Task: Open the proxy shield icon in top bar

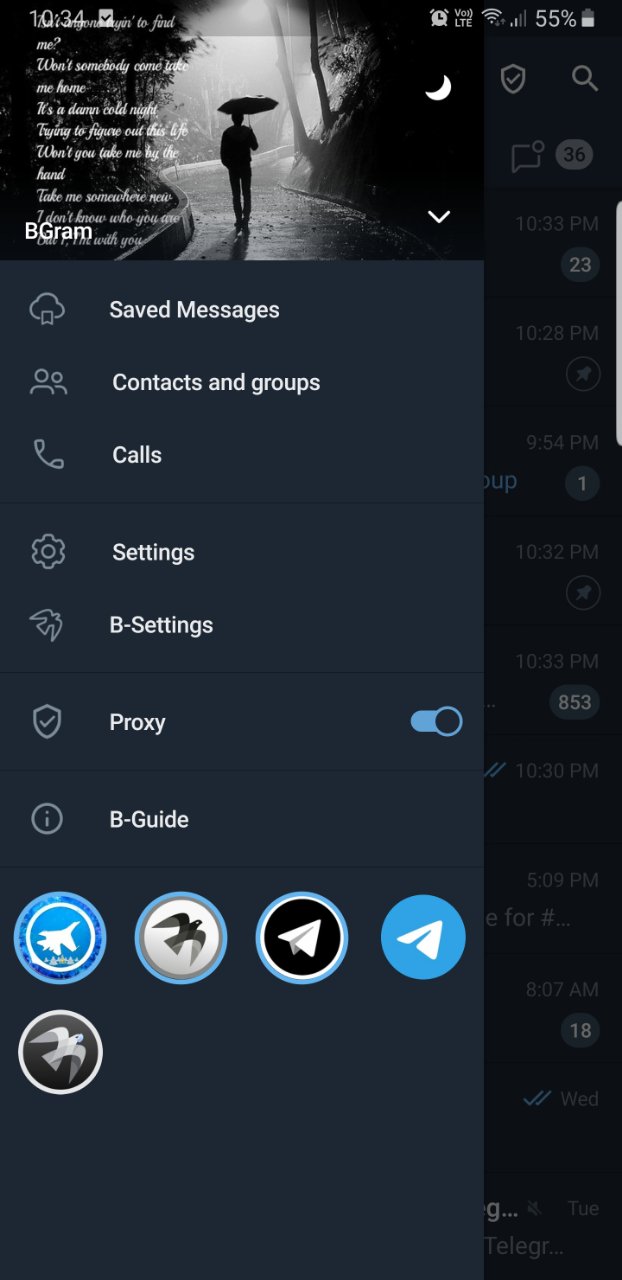Action: [513, 79]
